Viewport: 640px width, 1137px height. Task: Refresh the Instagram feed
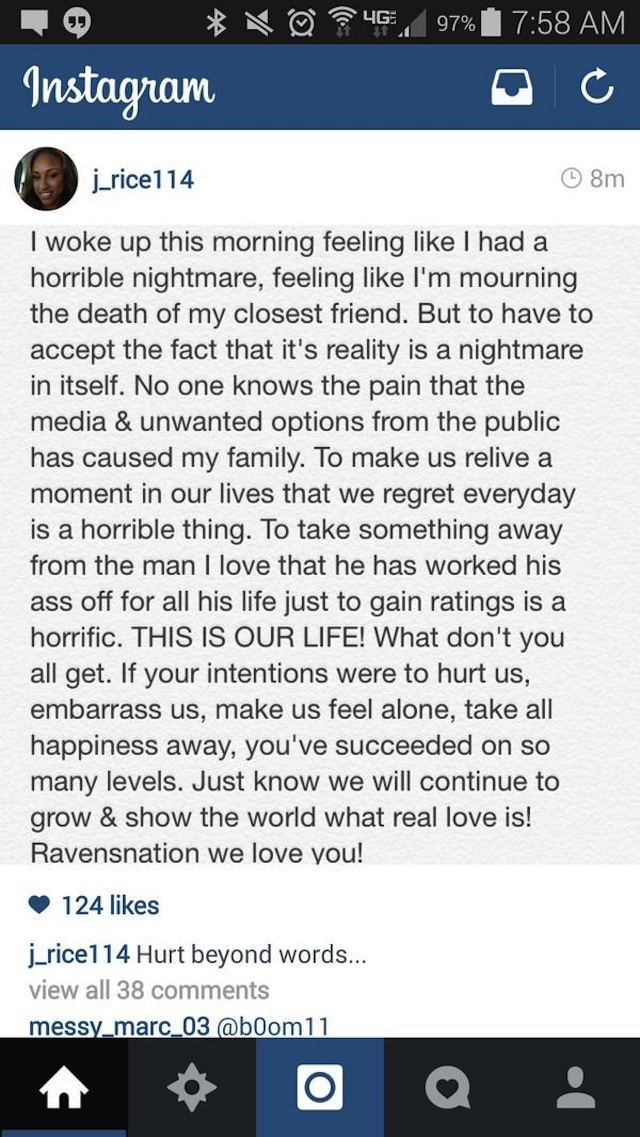tap(597, 88)
